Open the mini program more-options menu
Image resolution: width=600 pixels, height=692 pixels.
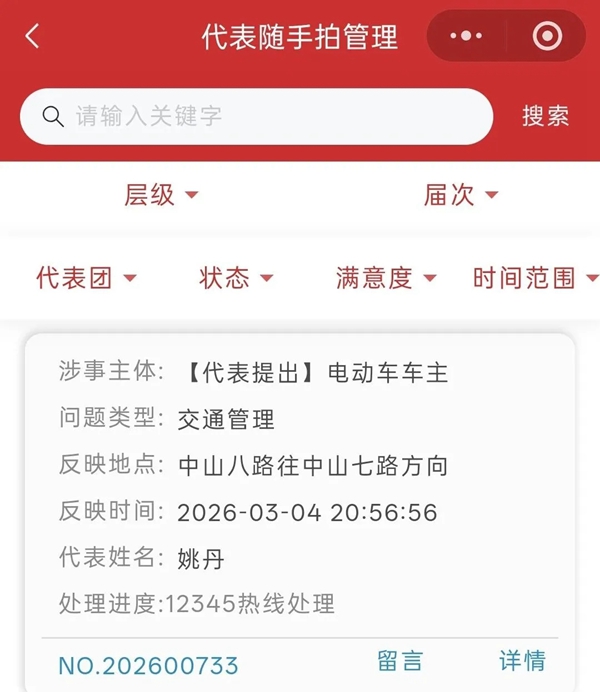point(466,37)
